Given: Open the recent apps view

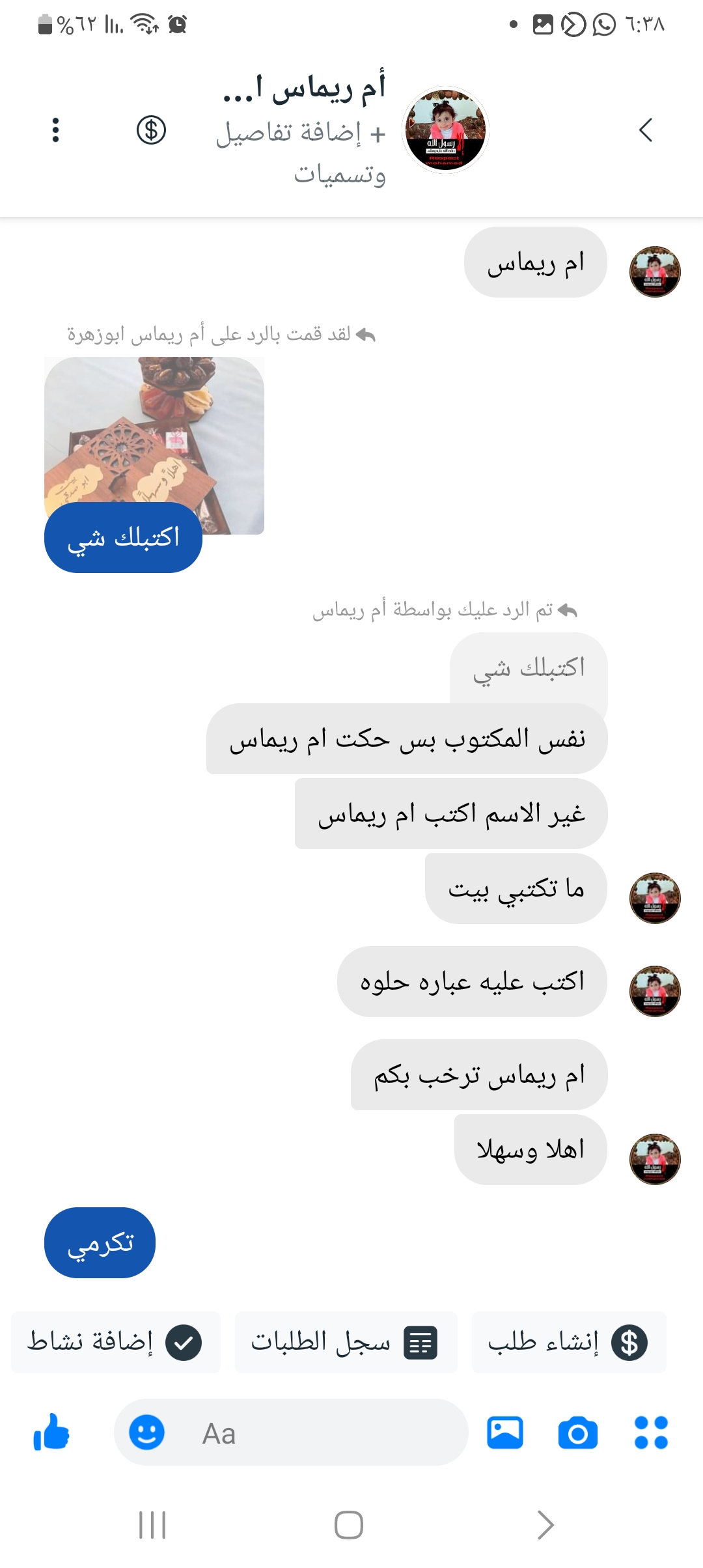Looking at the screenshot, I should pos(153,1525).
